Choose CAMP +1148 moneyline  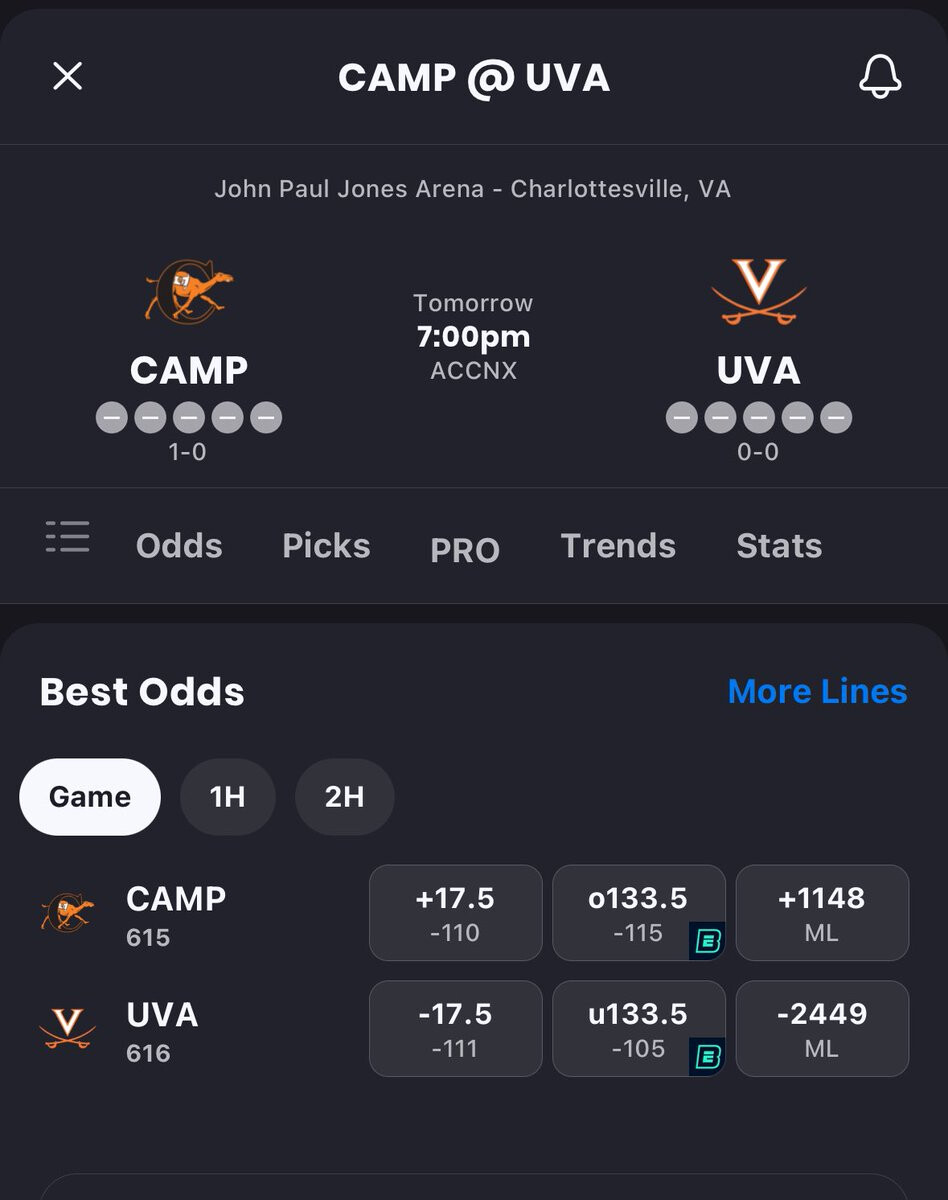822,913
